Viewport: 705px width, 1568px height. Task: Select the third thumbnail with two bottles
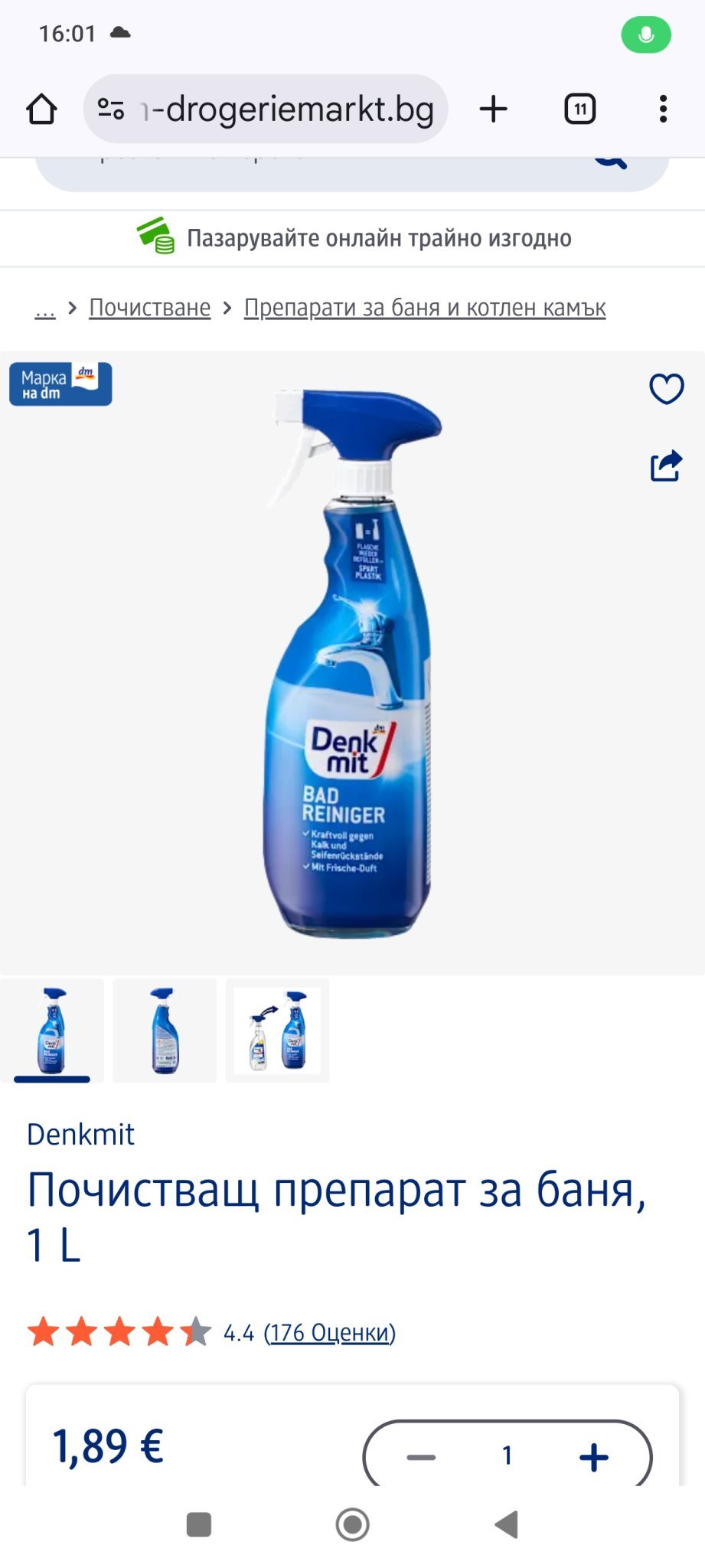click(x=277, y=1031)
